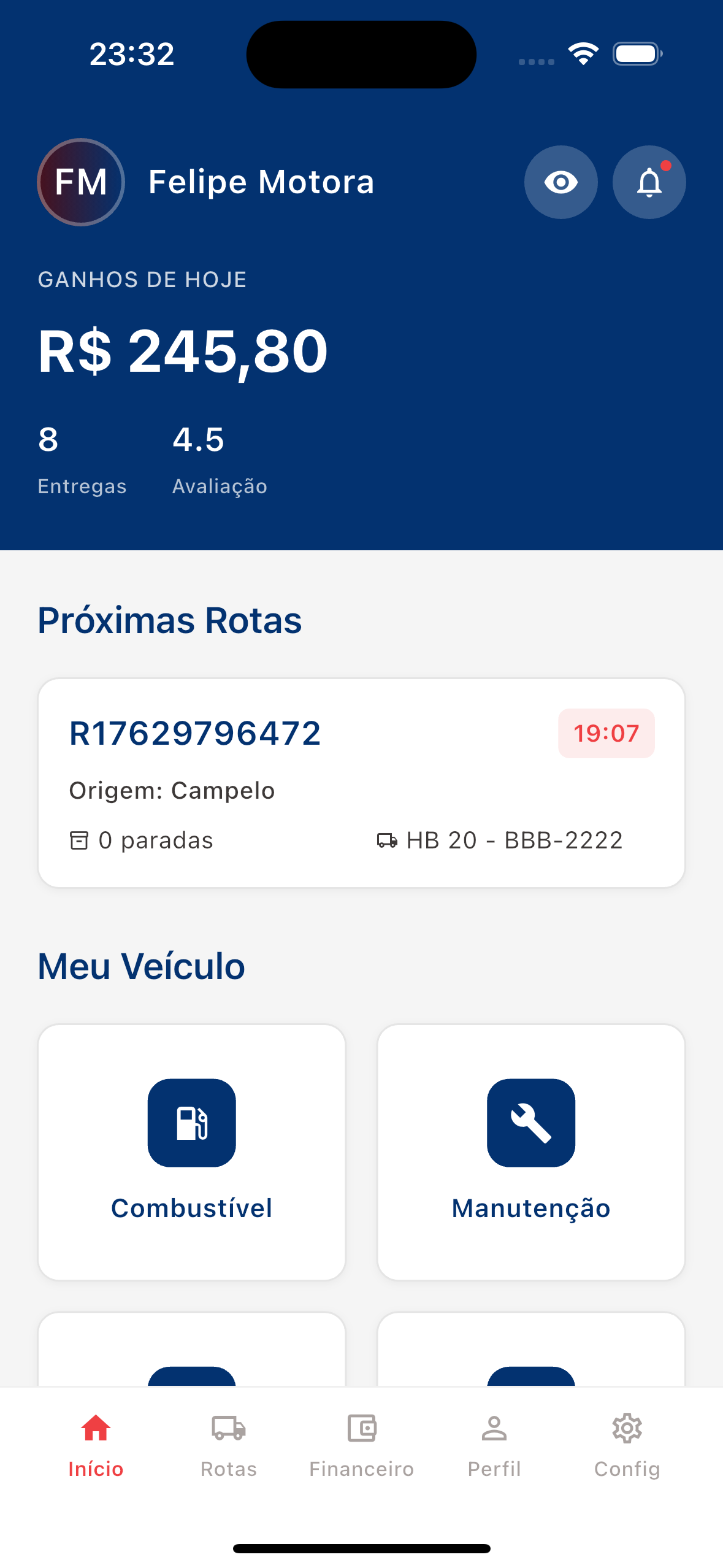Tap the FM profile avatar
This screenshot has height=1568, width=723.
[80, 182]
